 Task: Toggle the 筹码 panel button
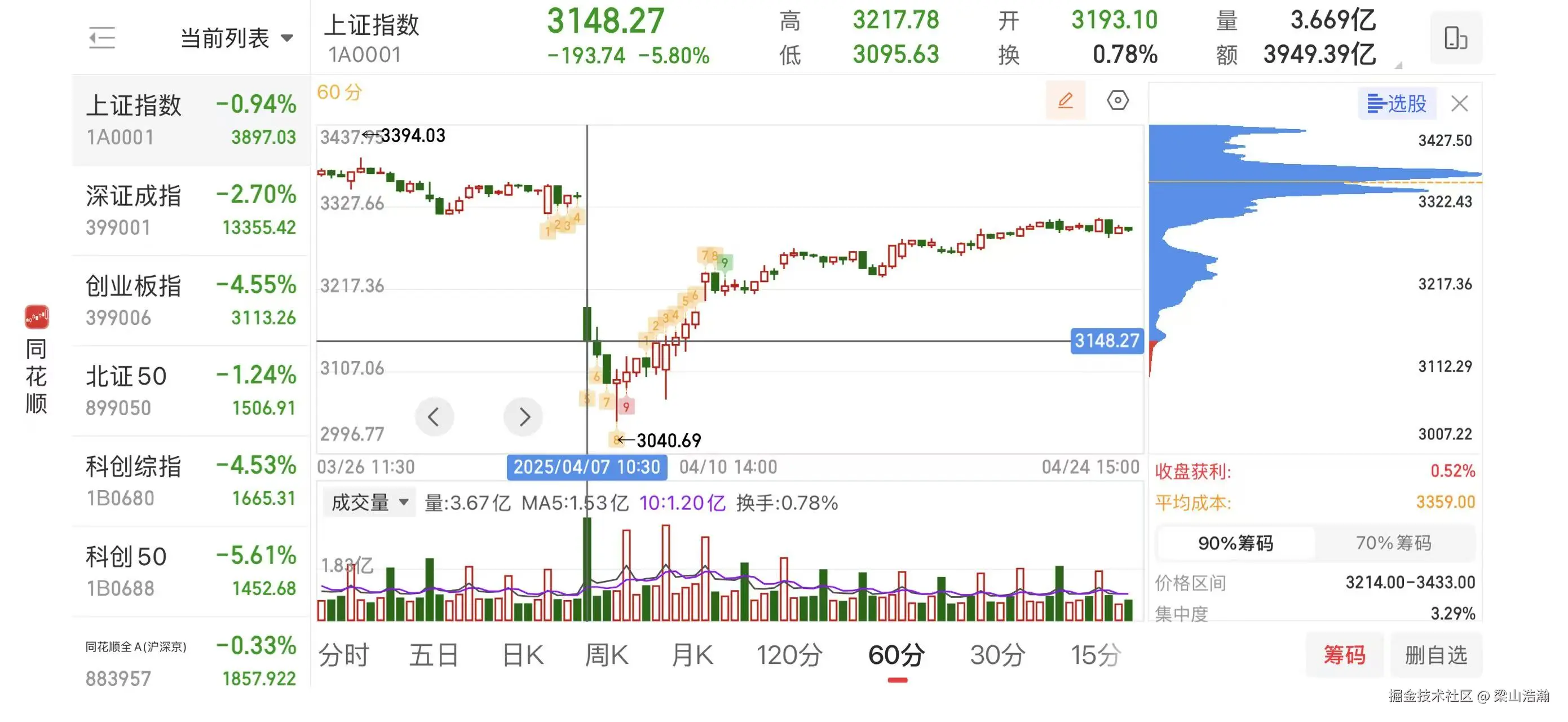coord(1344,655)
